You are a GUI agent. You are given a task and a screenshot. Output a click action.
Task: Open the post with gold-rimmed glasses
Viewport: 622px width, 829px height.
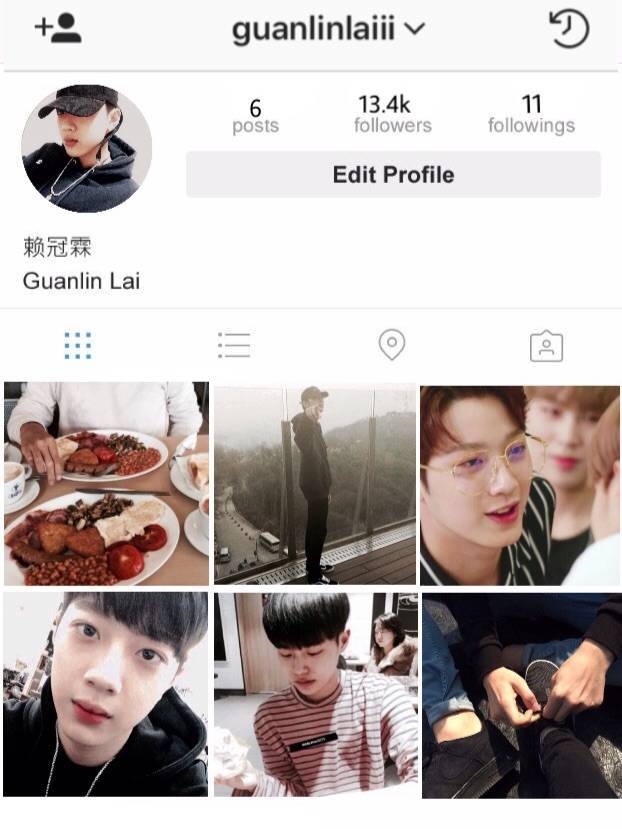519,484
